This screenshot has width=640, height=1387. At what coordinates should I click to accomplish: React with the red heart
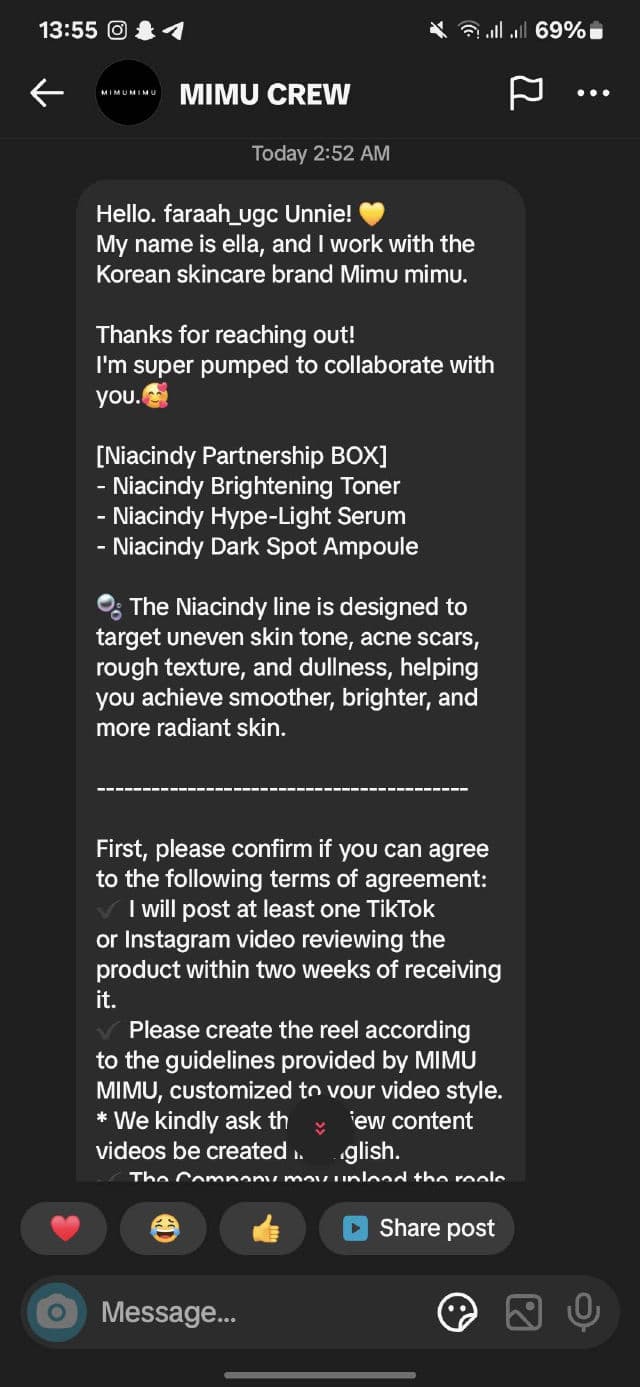click(x=64, y=1227)
